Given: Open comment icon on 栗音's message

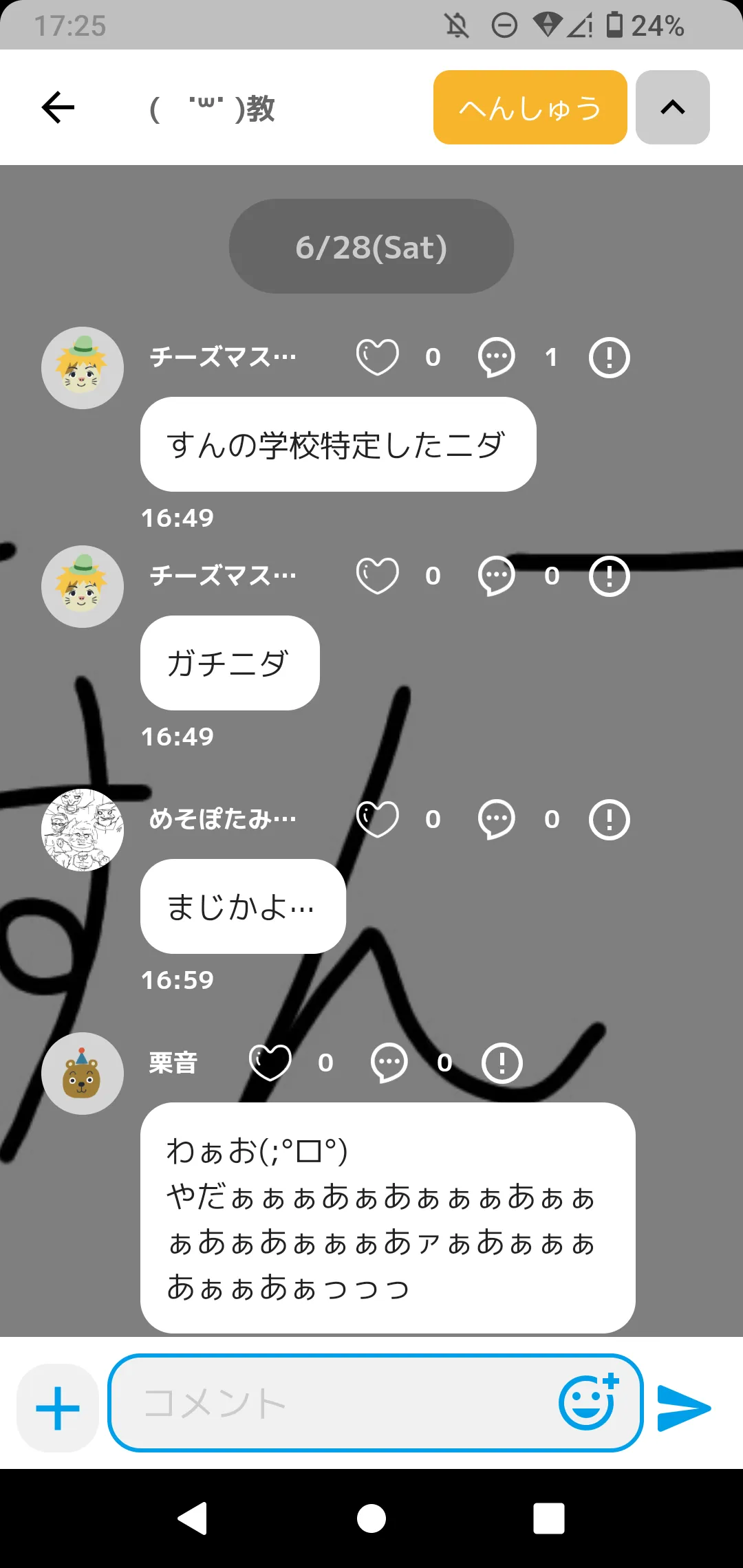Looking at the screenshot, I should 389,1063.
